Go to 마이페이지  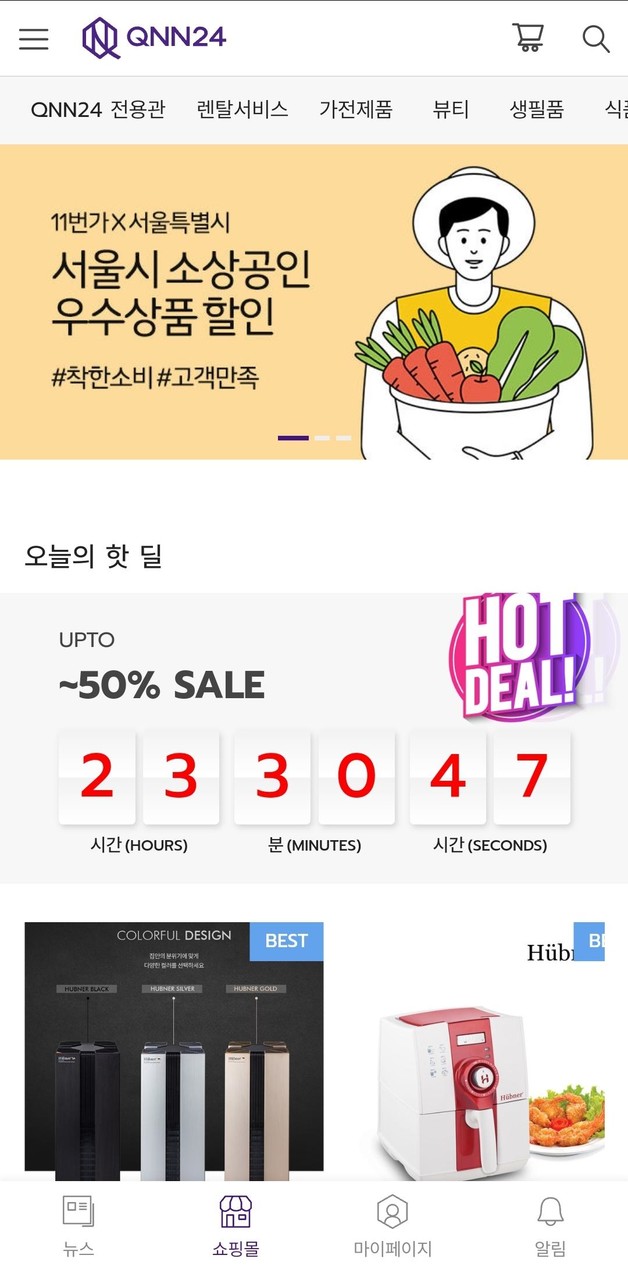coord(392,1226)
